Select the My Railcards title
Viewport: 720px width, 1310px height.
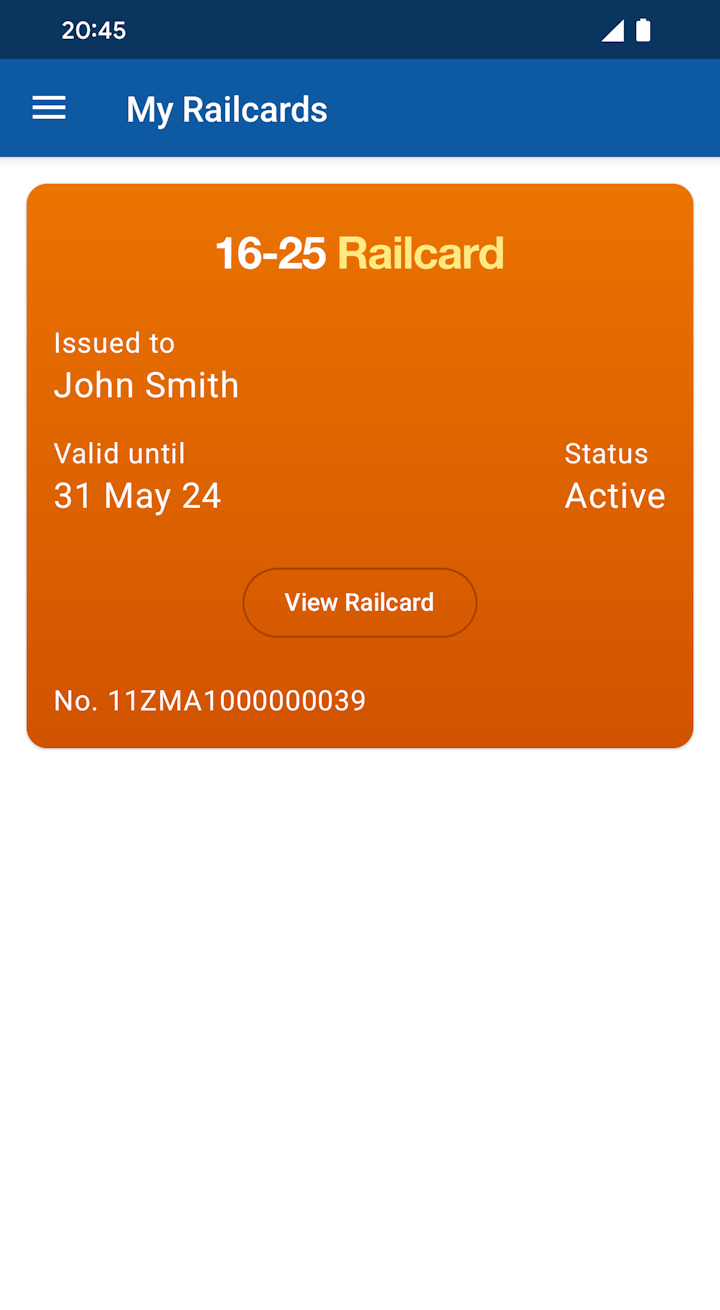pos(226,108)
